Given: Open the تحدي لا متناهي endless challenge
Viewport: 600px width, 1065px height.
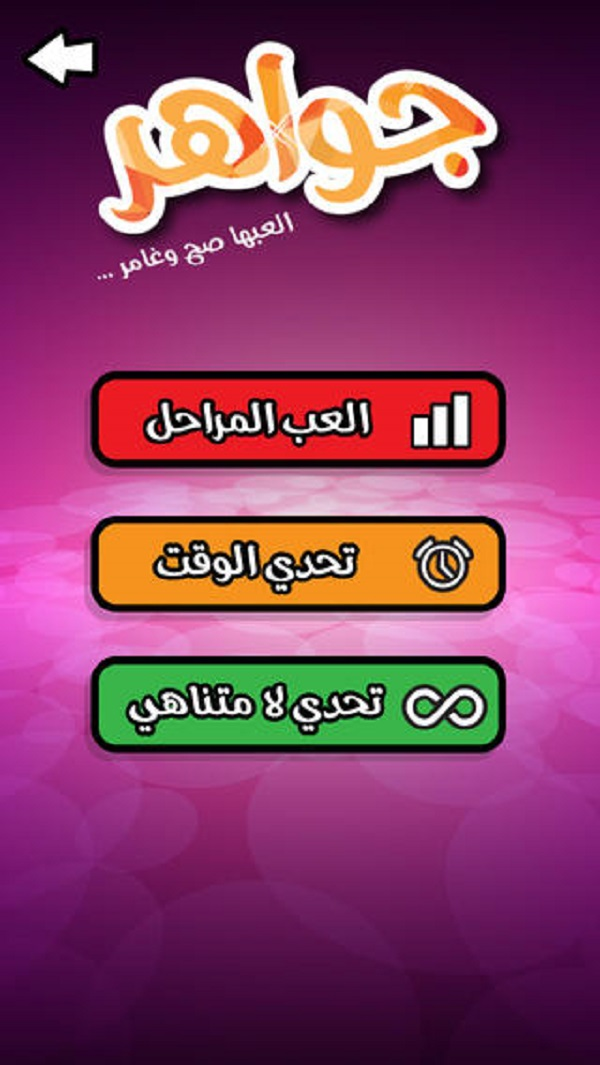Looking at the screenshot, I should pyautogui.click(x=298, y=704).
